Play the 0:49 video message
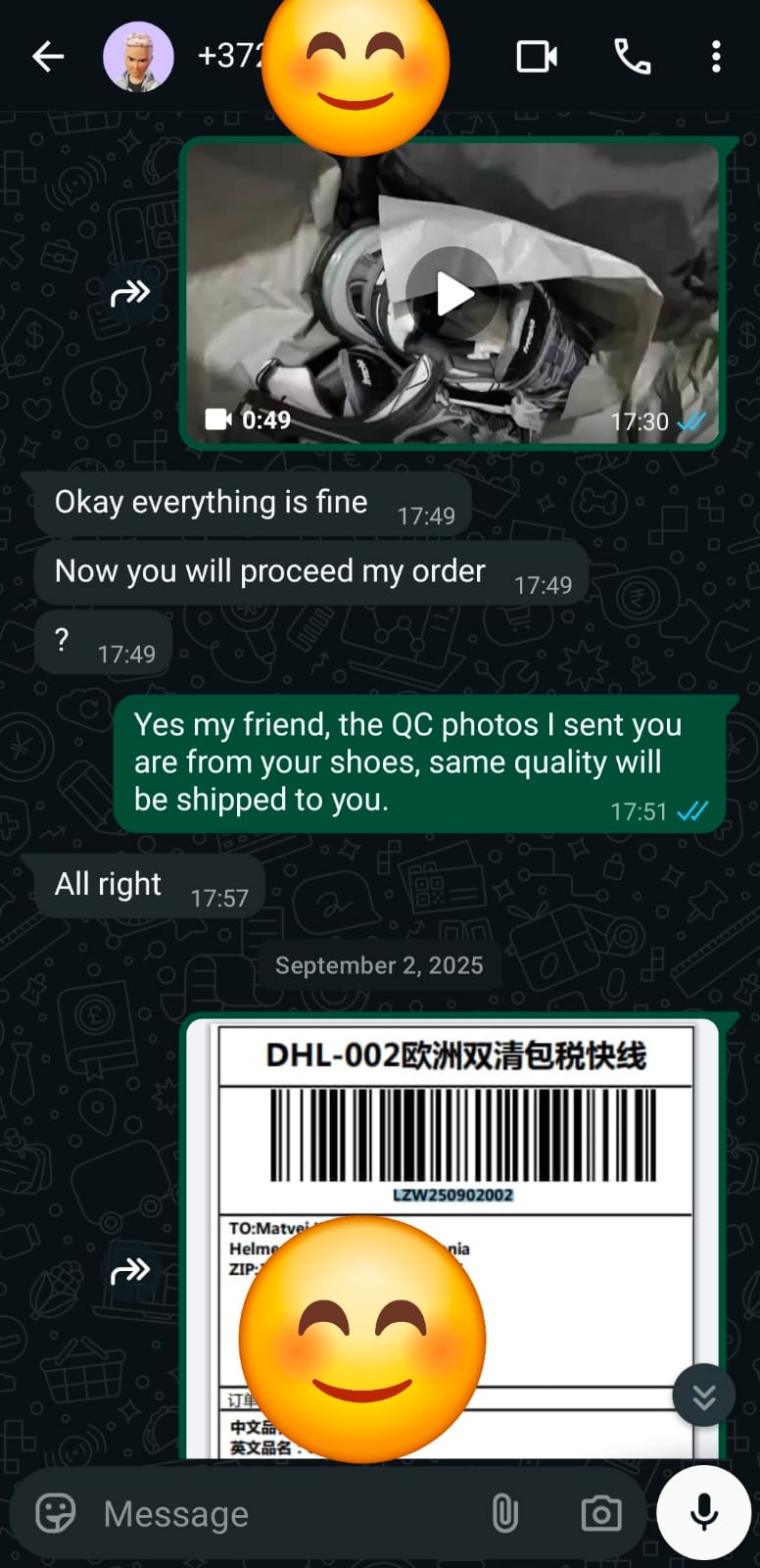This screenshot has height=1568, width=760. click(x=452, y=293)
